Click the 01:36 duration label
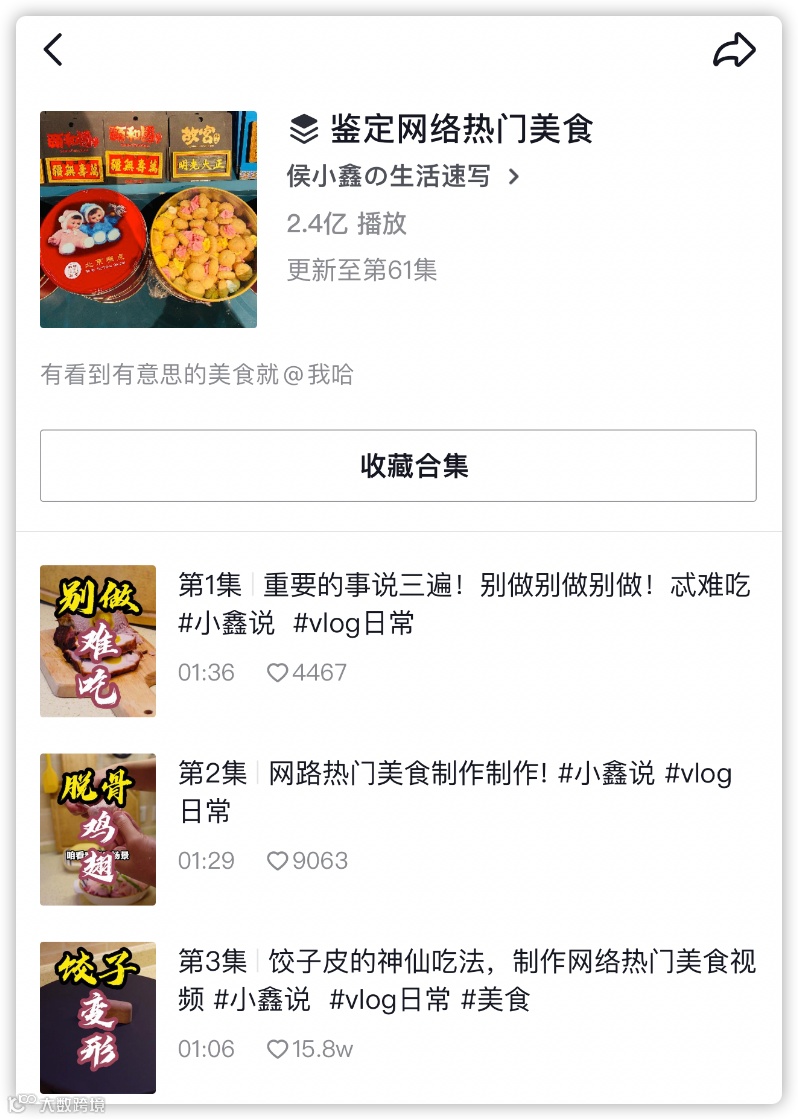 (206, 672)
